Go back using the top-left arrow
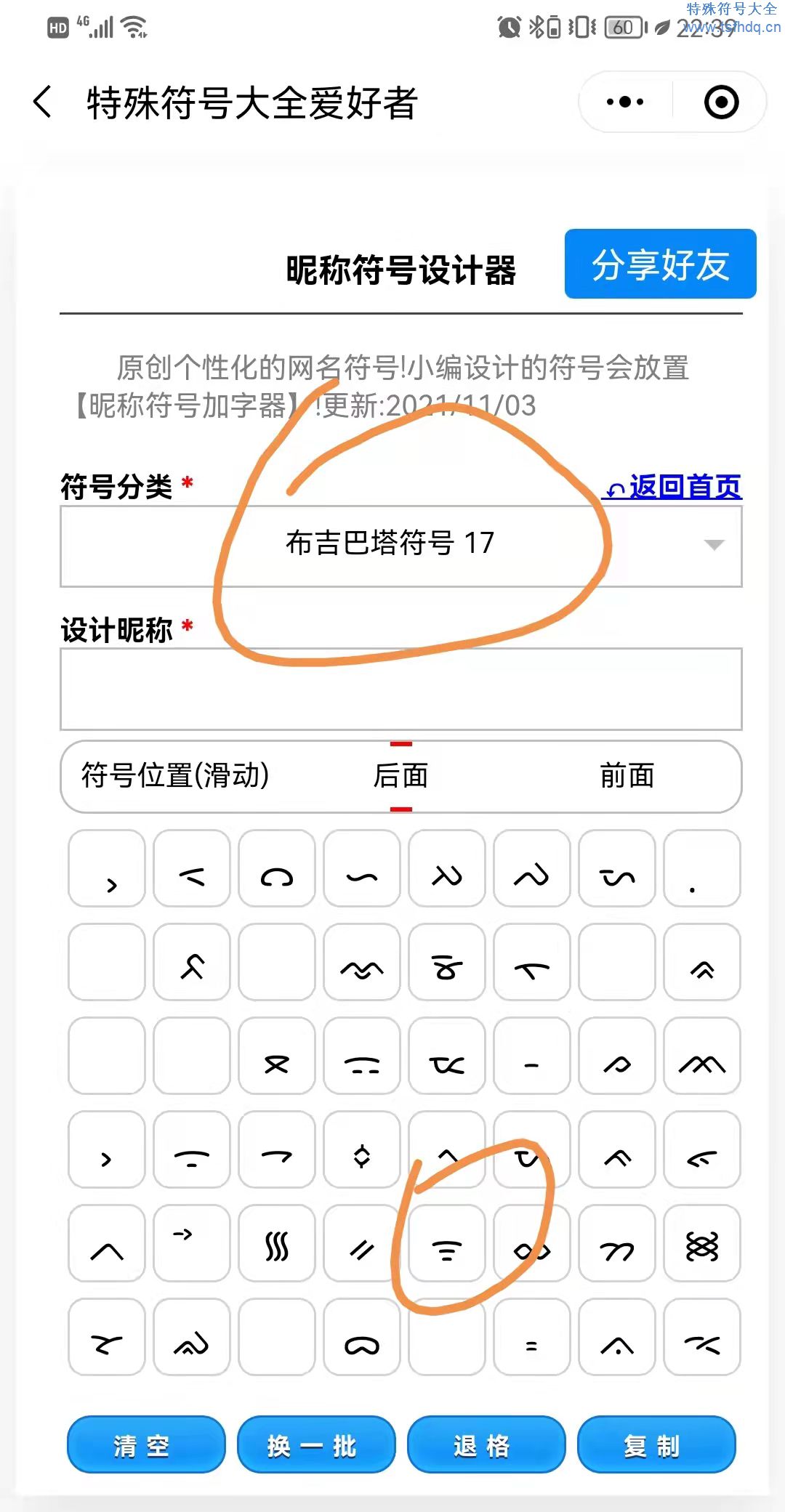The image size is (785, 1512). pyautogui.click(x=42, y=102)
